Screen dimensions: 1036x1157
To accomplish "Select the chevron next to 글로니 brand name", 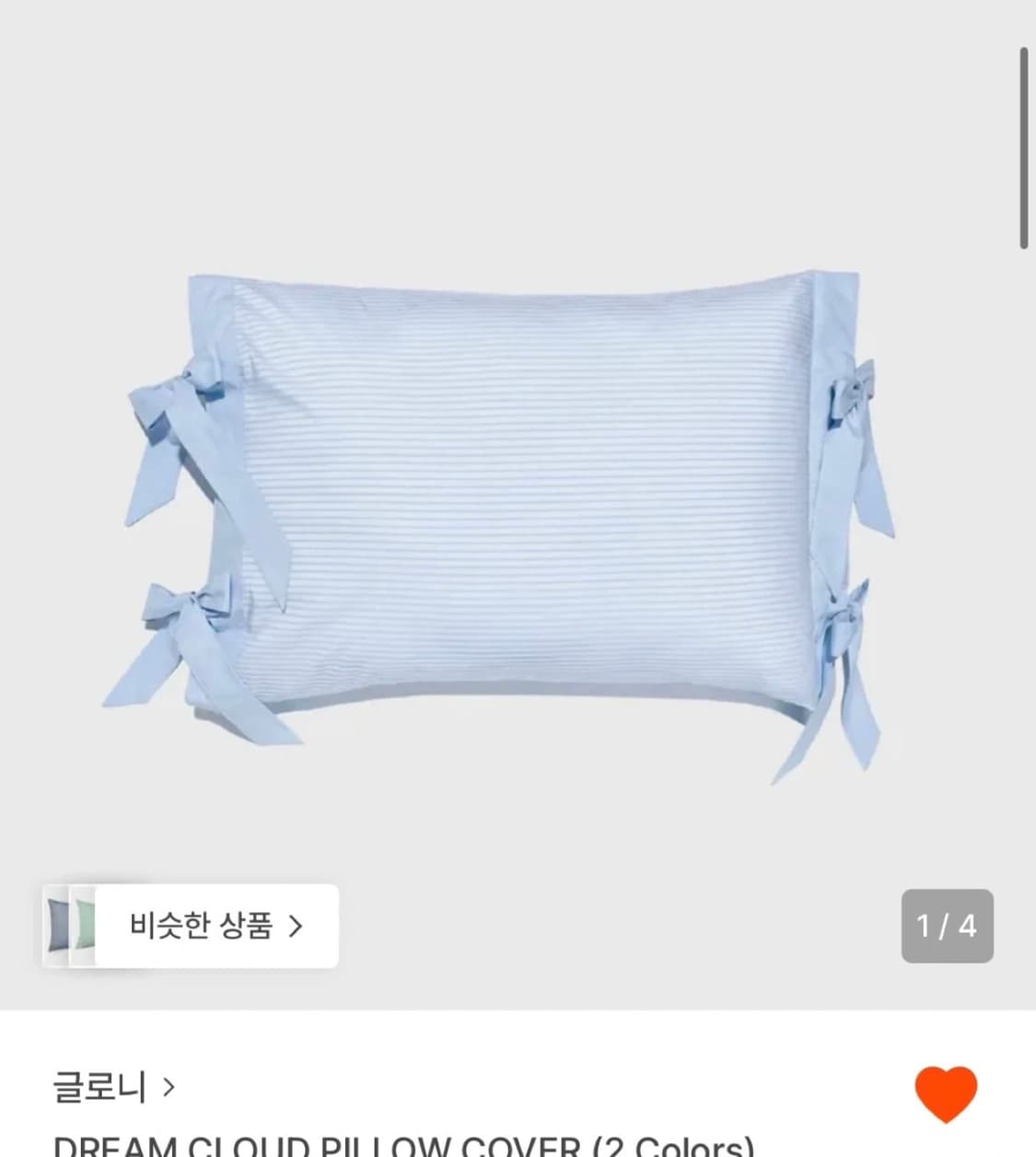I will [x=169, y=1088].
